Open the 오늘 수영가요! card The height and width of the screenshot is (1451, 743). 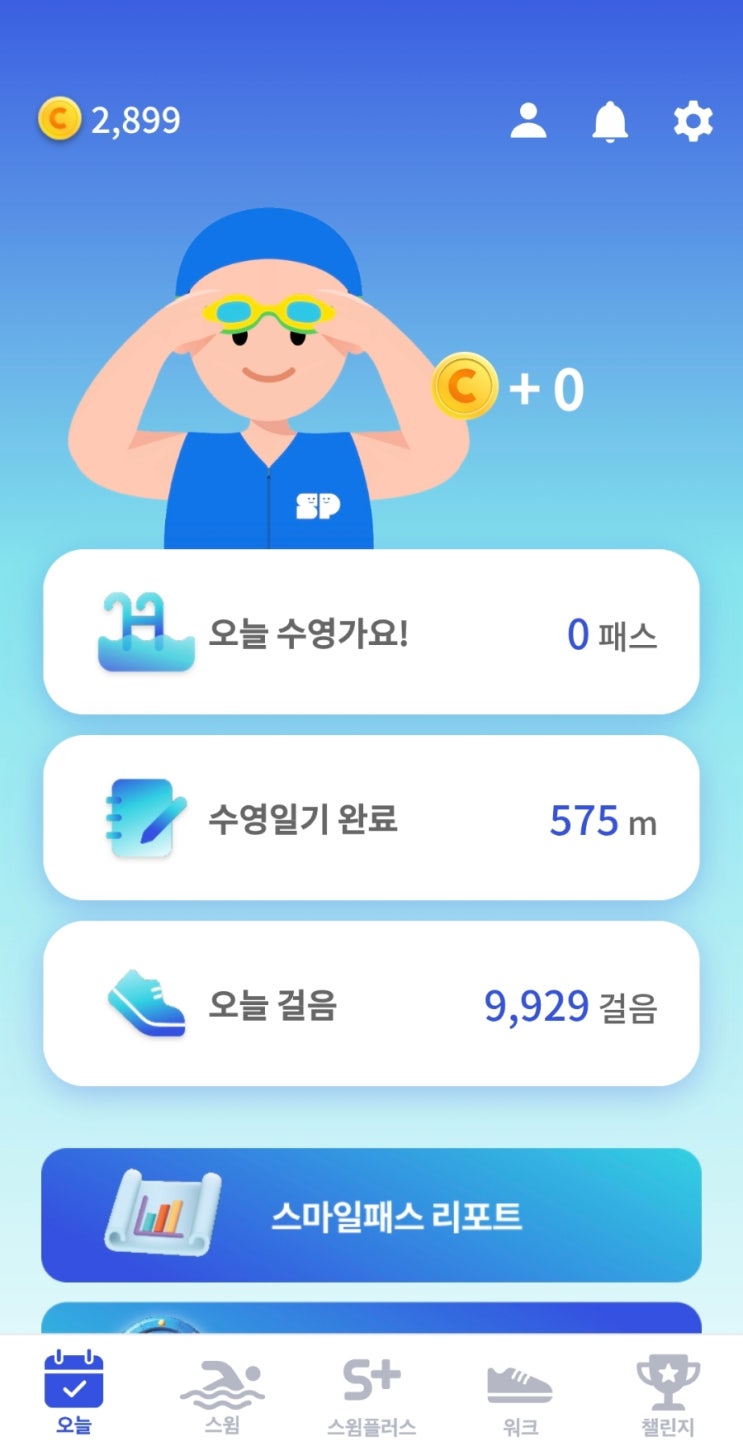(371, 632)
